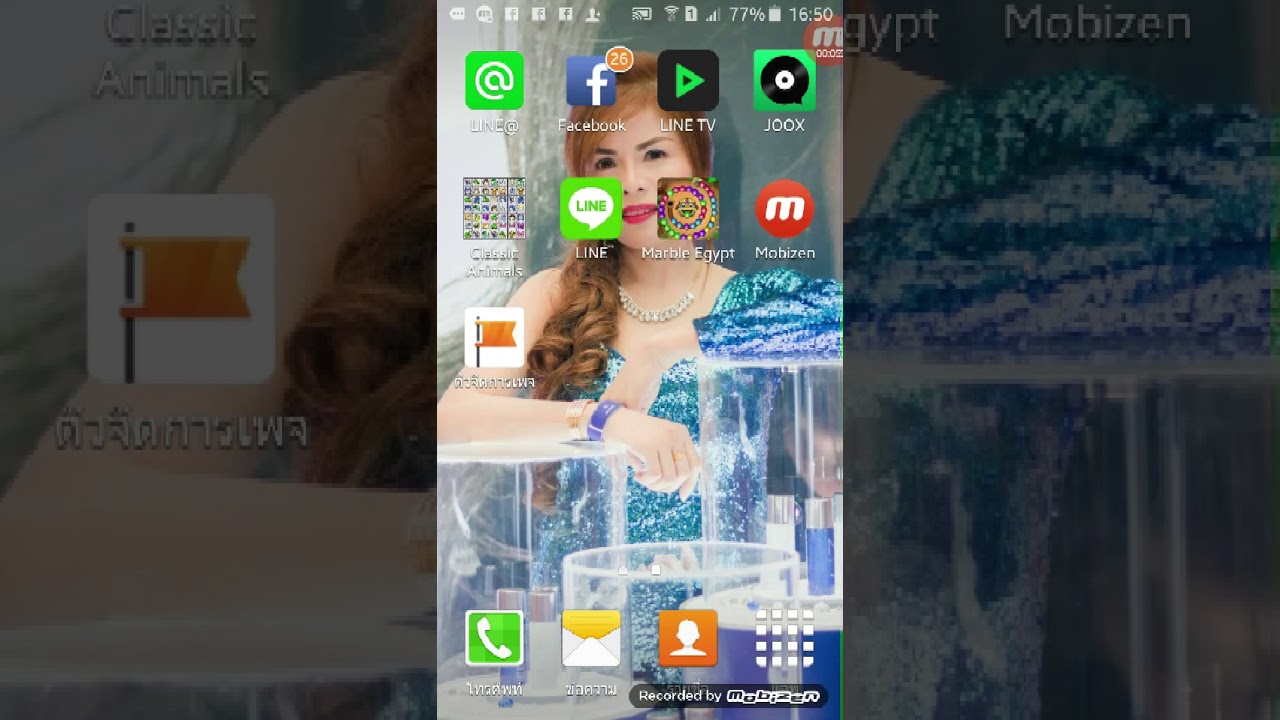Open the Messages envelope app in the dock
The width and height of the screenshot is (1280, 720).
click(591, 638)
